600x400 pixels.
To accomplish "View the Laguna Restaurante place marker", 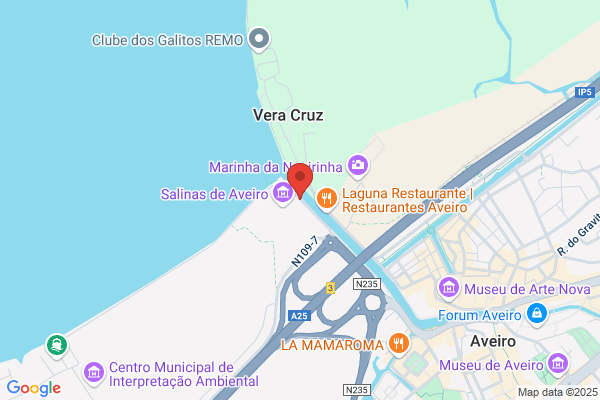I will (326, 199).
